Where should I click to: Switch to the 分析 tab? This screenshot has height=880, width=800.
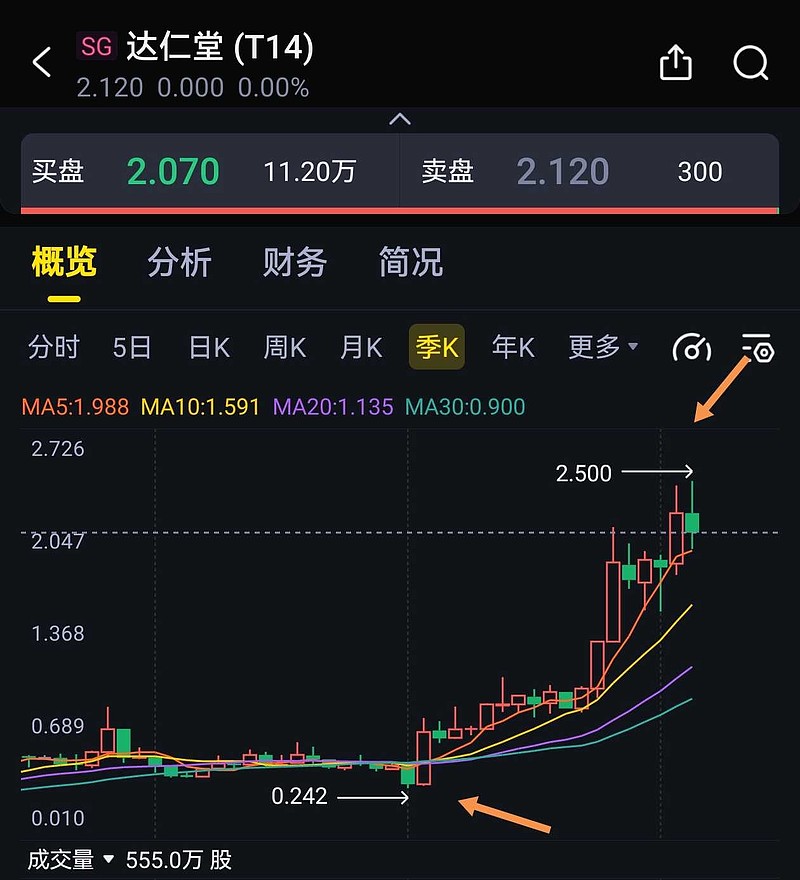(179, 263)
